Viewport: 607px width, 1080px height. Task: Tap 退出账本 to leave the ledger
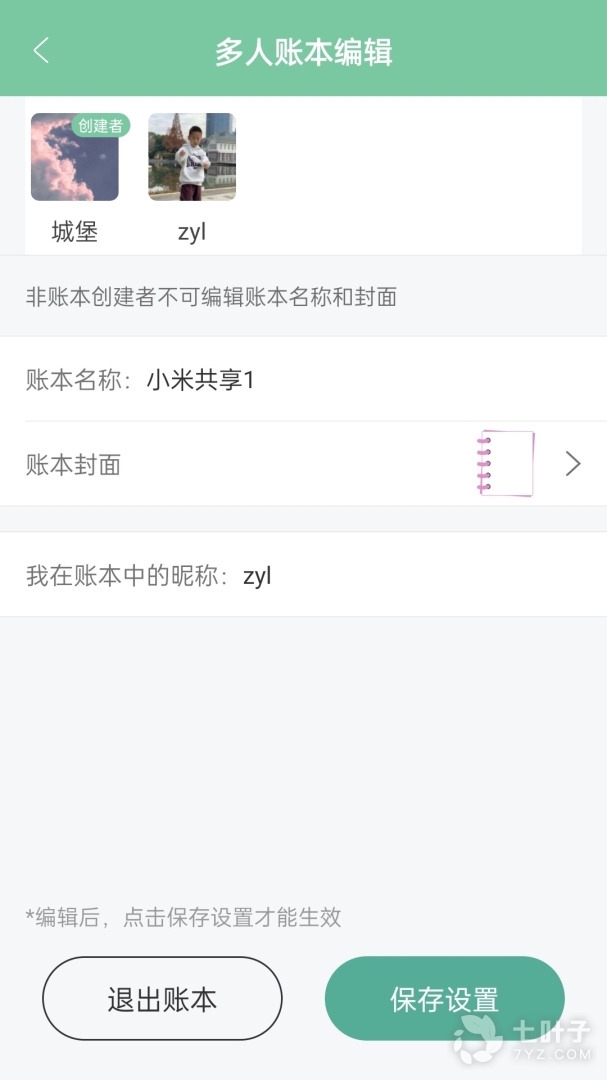pyautogui.click(x=162, y=999)
